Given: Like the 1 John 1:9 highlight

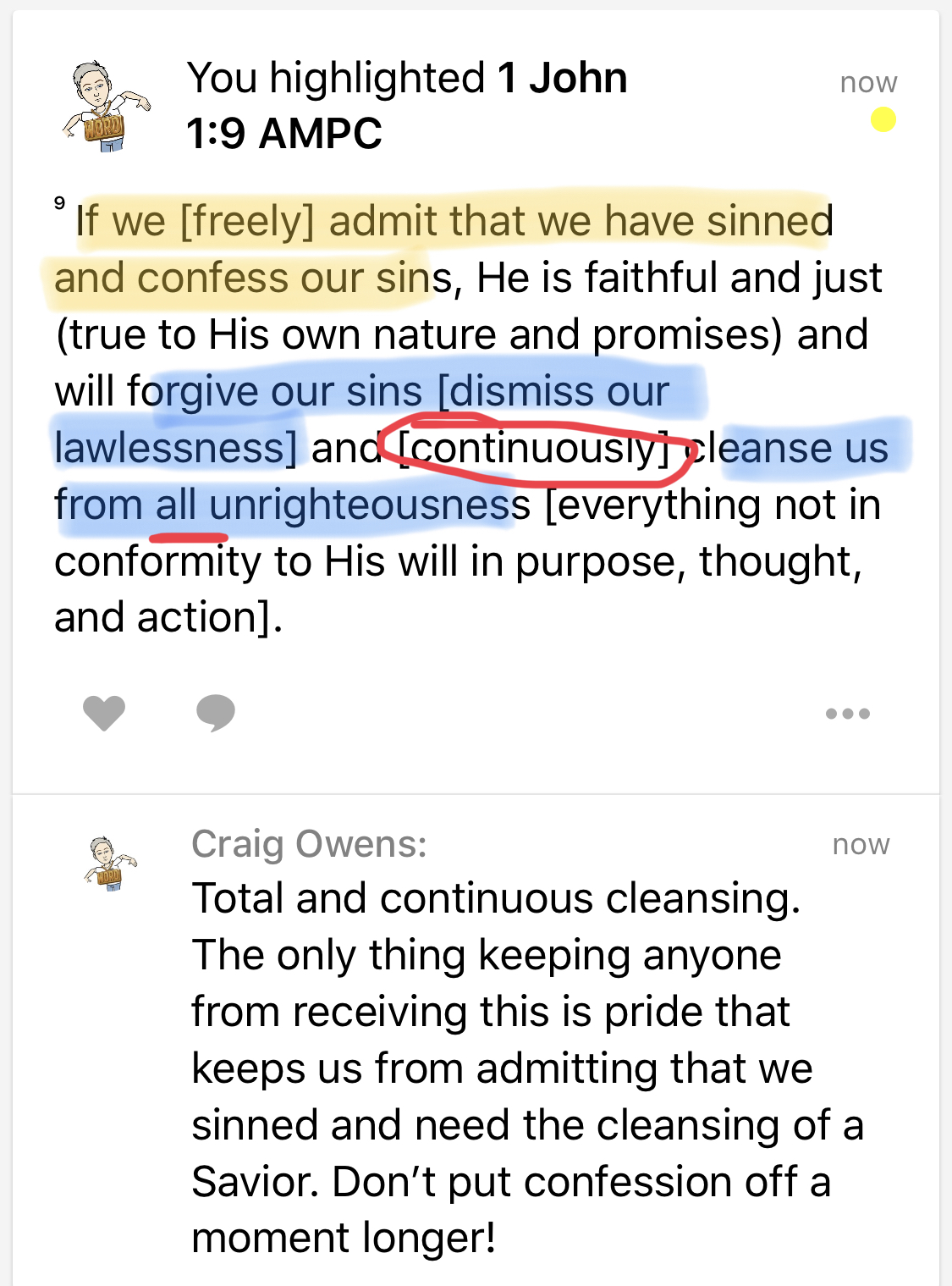Looking at the screenshot, I should tap(104, 712).
